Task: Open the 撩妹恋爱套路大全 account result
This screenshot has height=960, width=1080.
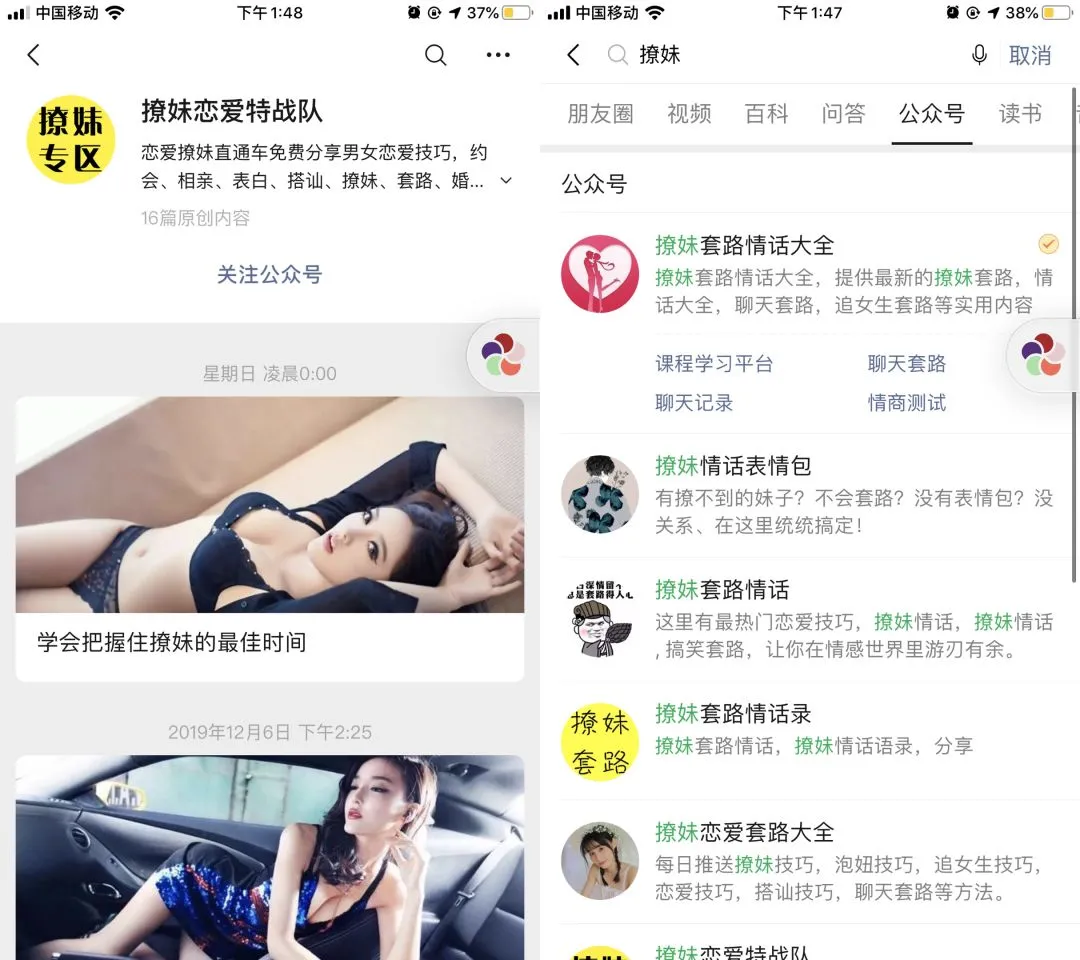Action: (744, 832)
